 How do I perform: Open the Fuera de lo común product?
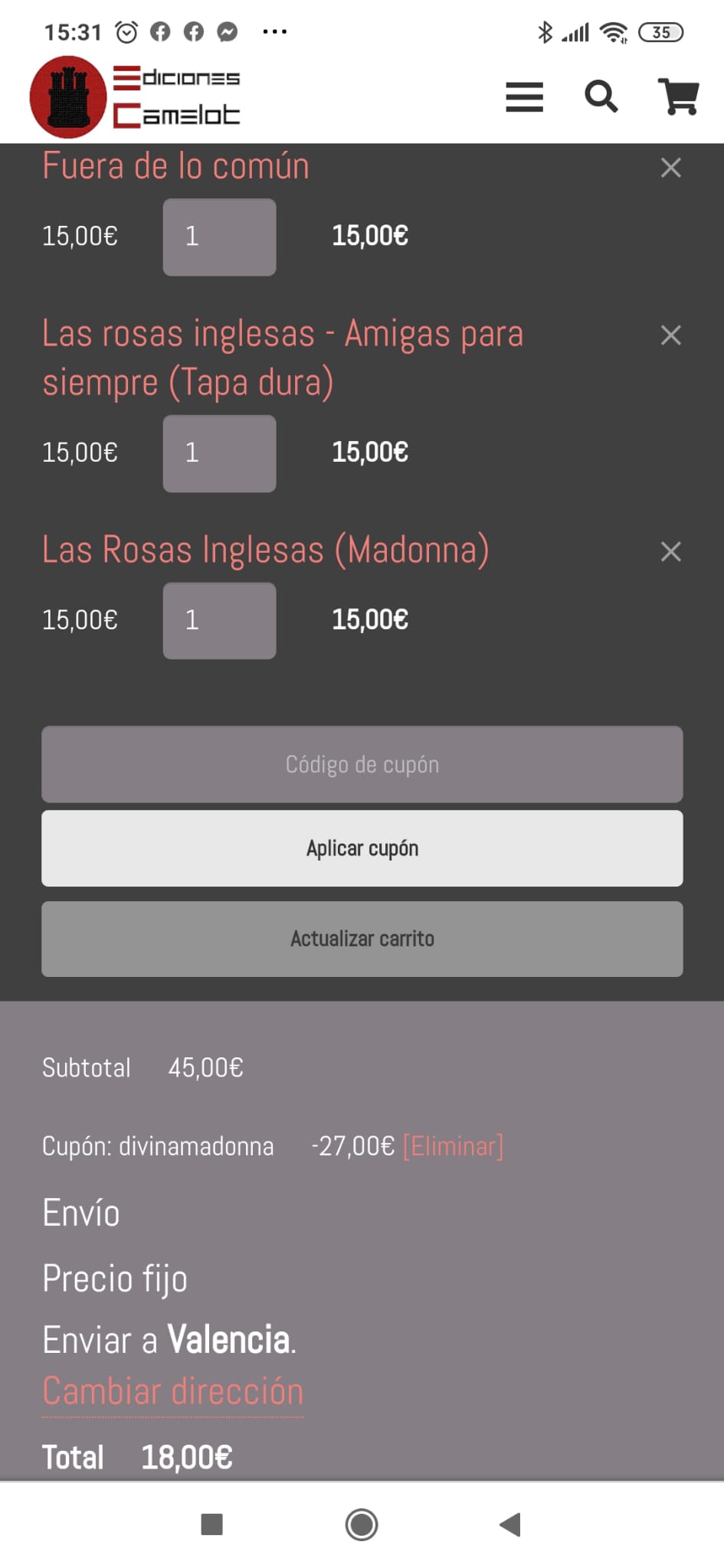tap(176, 166)
